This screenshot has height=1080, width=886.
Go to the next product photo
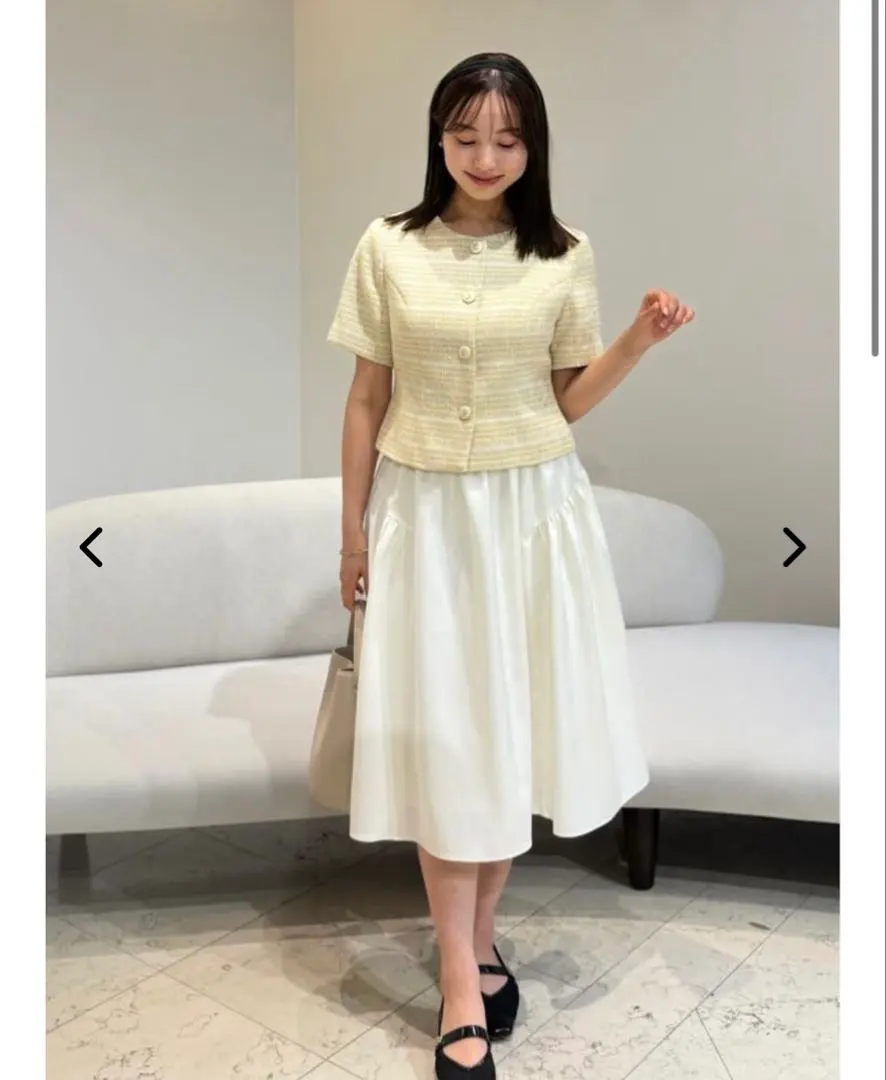pos(793,547)
